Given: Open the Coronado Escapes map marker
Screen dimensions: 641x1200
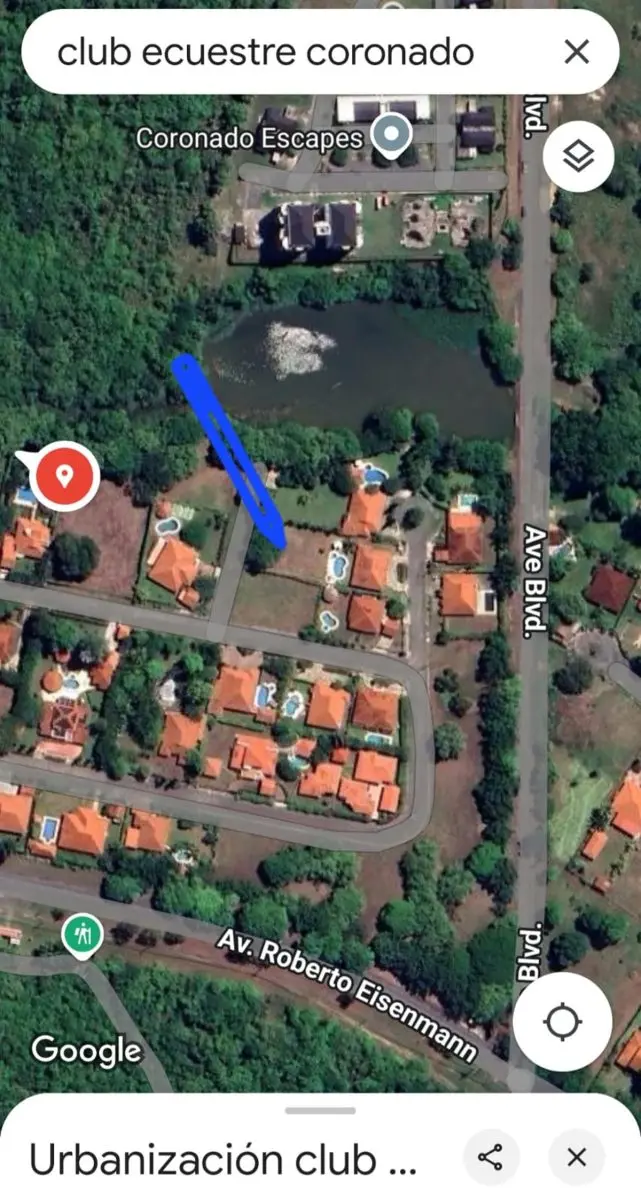Looking at the screenshot, I should pyautogui.click(x=391, y=132).
